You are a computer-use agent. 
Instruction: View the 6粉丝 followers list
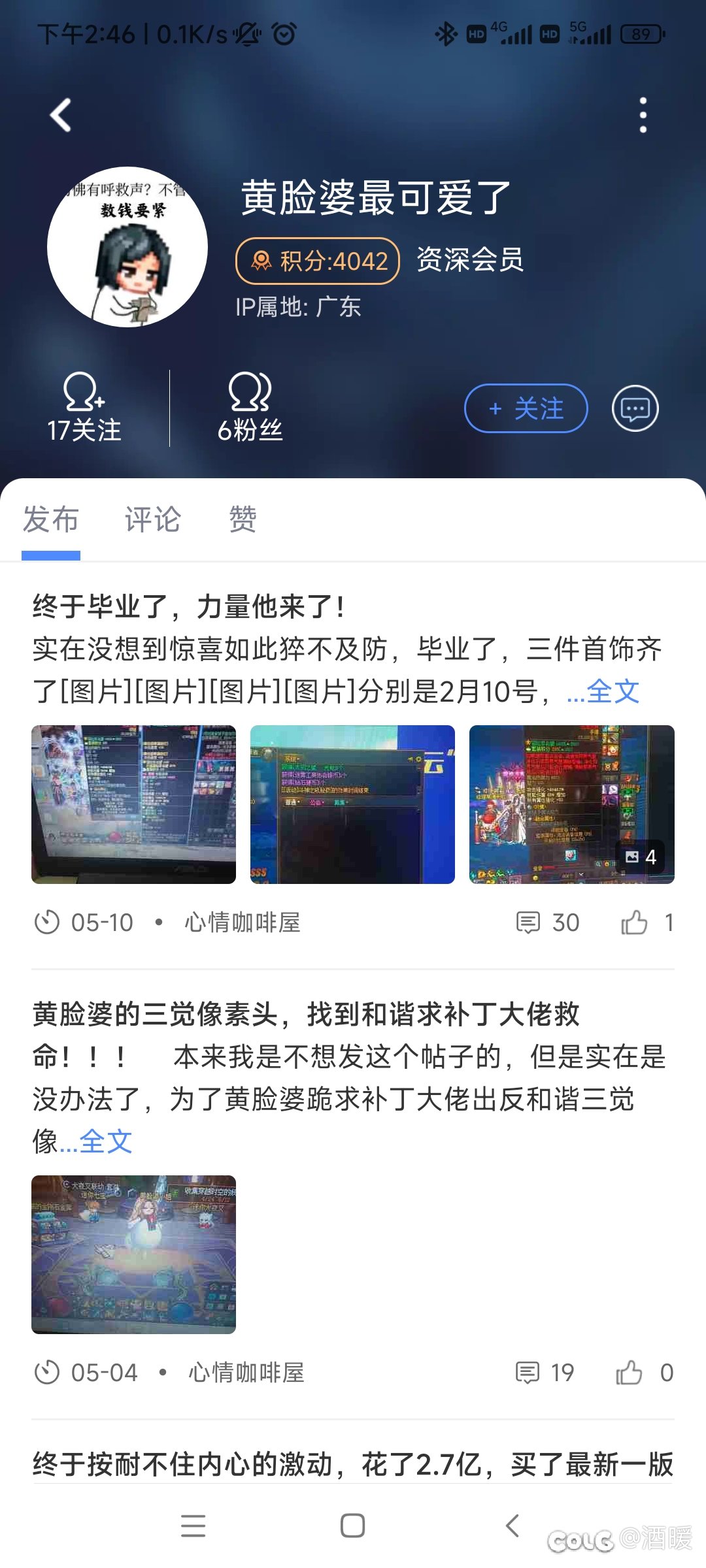250,408
